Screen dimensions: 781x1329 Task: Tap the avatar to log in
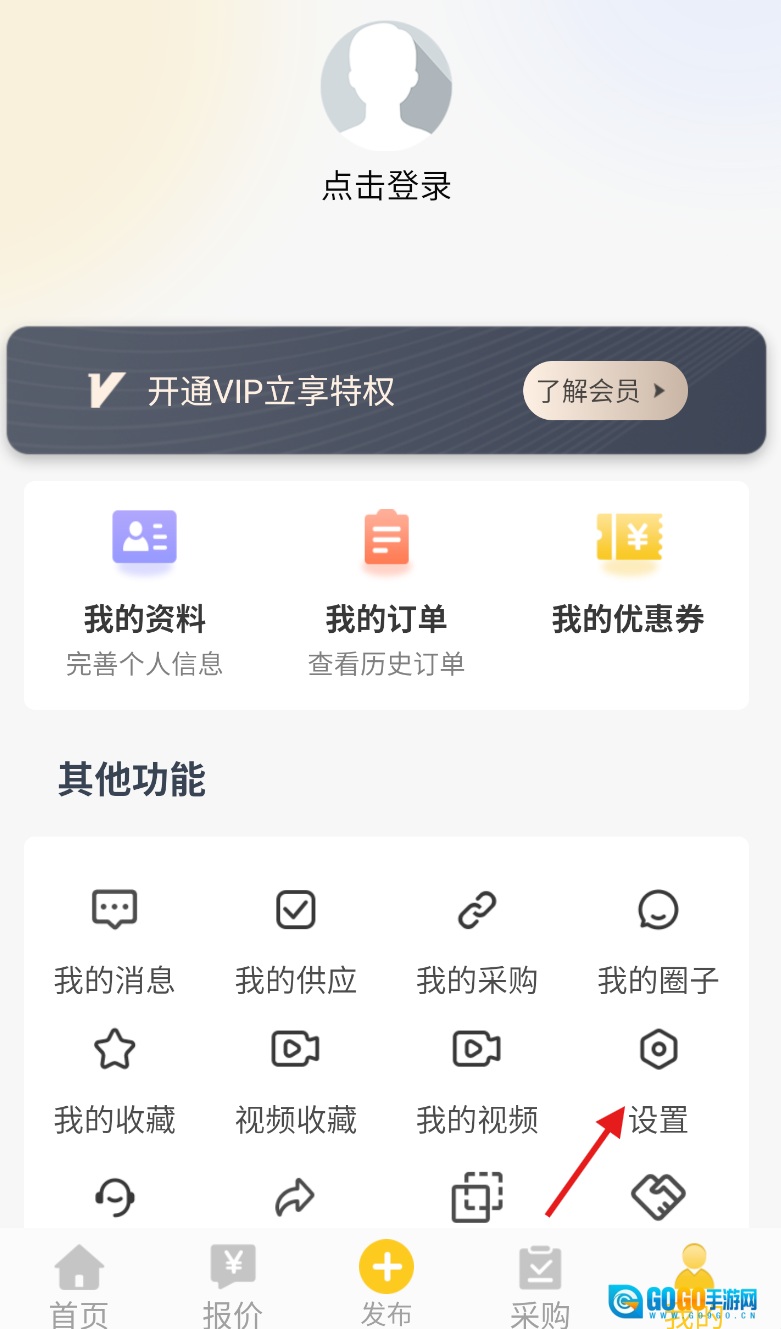tap(386, 88)
